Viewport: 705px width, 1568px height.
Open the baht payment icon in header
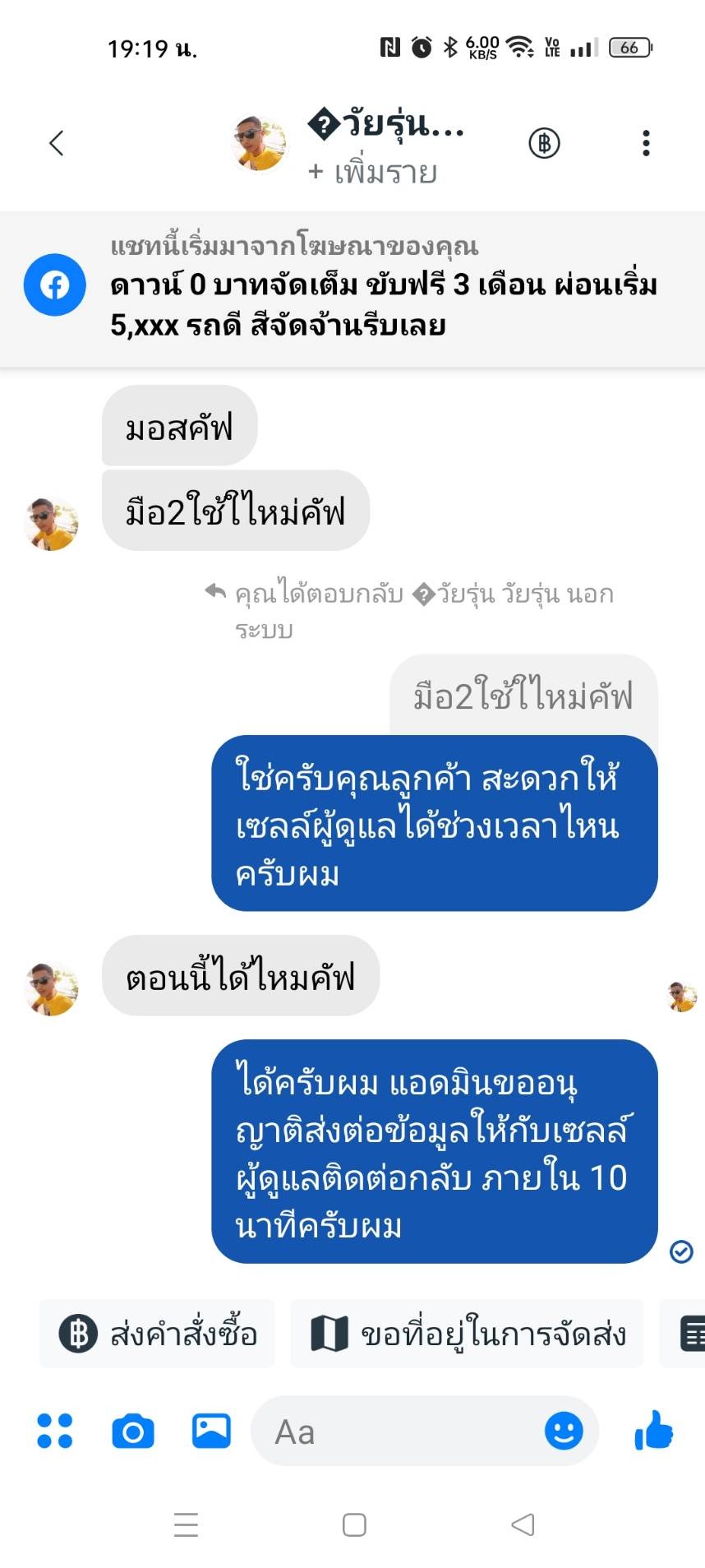point(544,143)
